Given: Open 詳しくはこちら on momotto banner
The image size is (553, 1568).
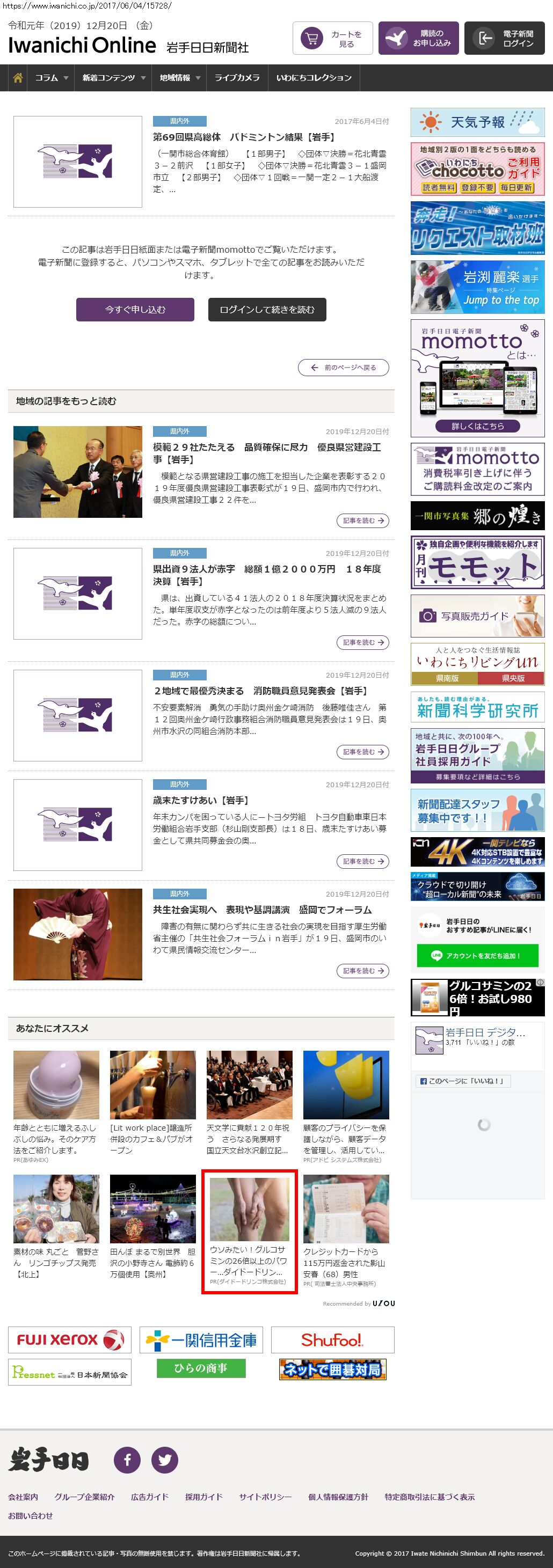Looking at the screenshot, I should click(x=477, y=426).
